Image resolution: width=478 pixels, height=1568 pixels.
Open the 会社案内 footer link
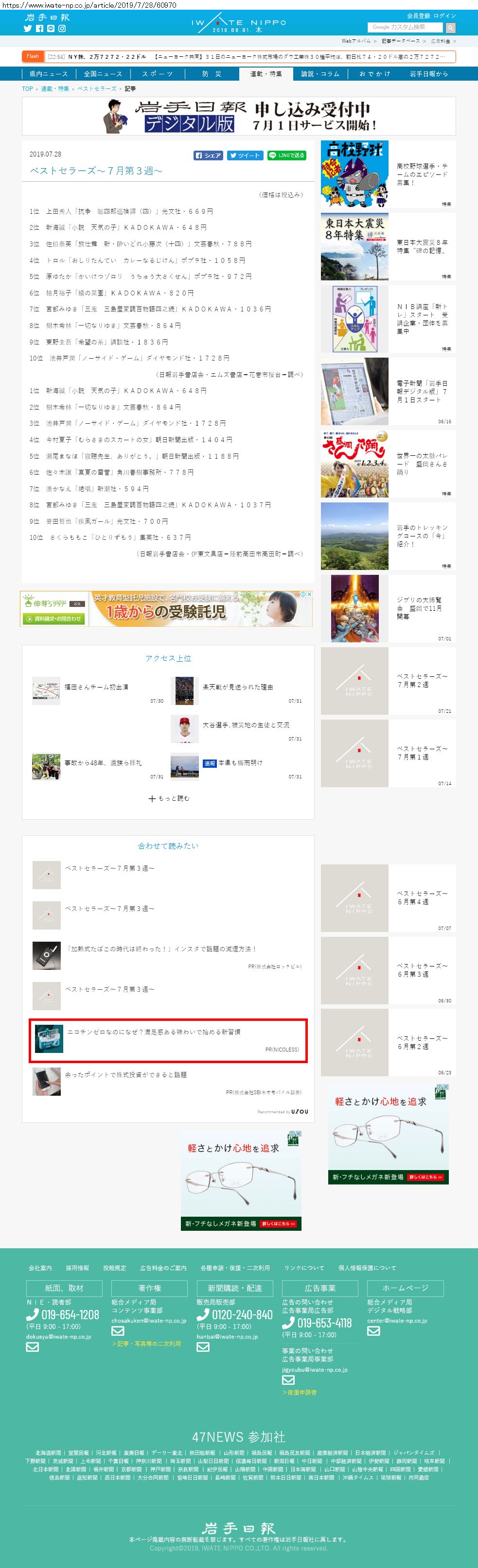tap(40, 1268)
